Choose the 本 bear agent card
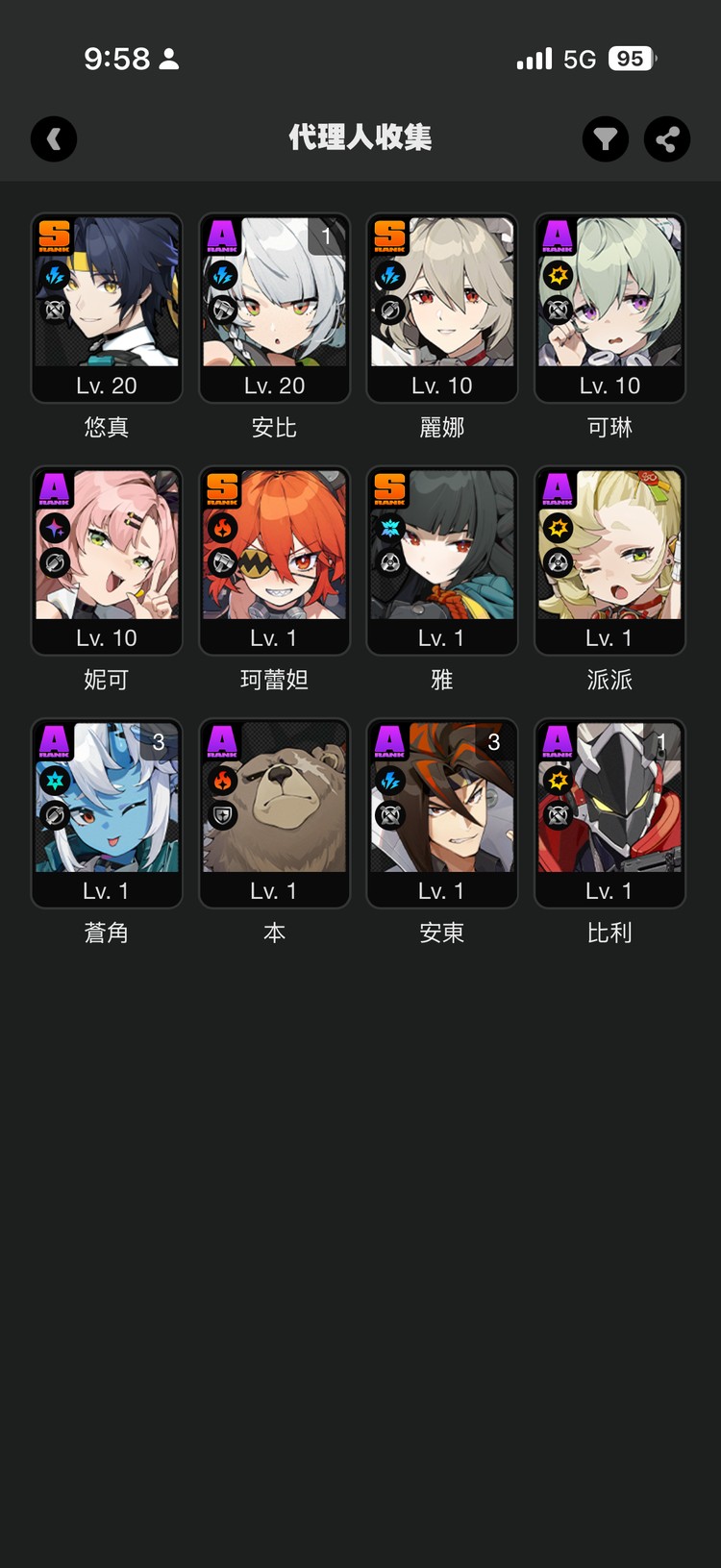Image resolution: width=721 pixels, height=1568 pixels. coord(274,813)
